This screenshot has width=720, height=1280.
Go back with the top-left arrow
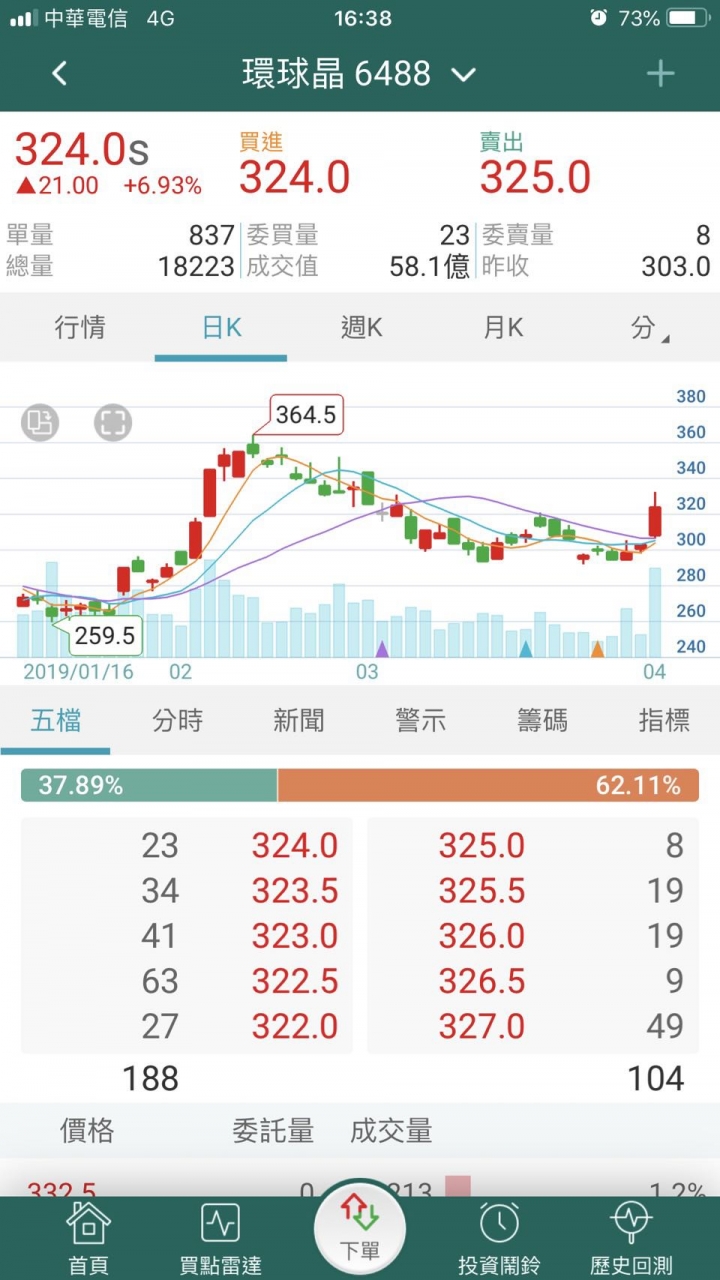[x=59, y=73]
